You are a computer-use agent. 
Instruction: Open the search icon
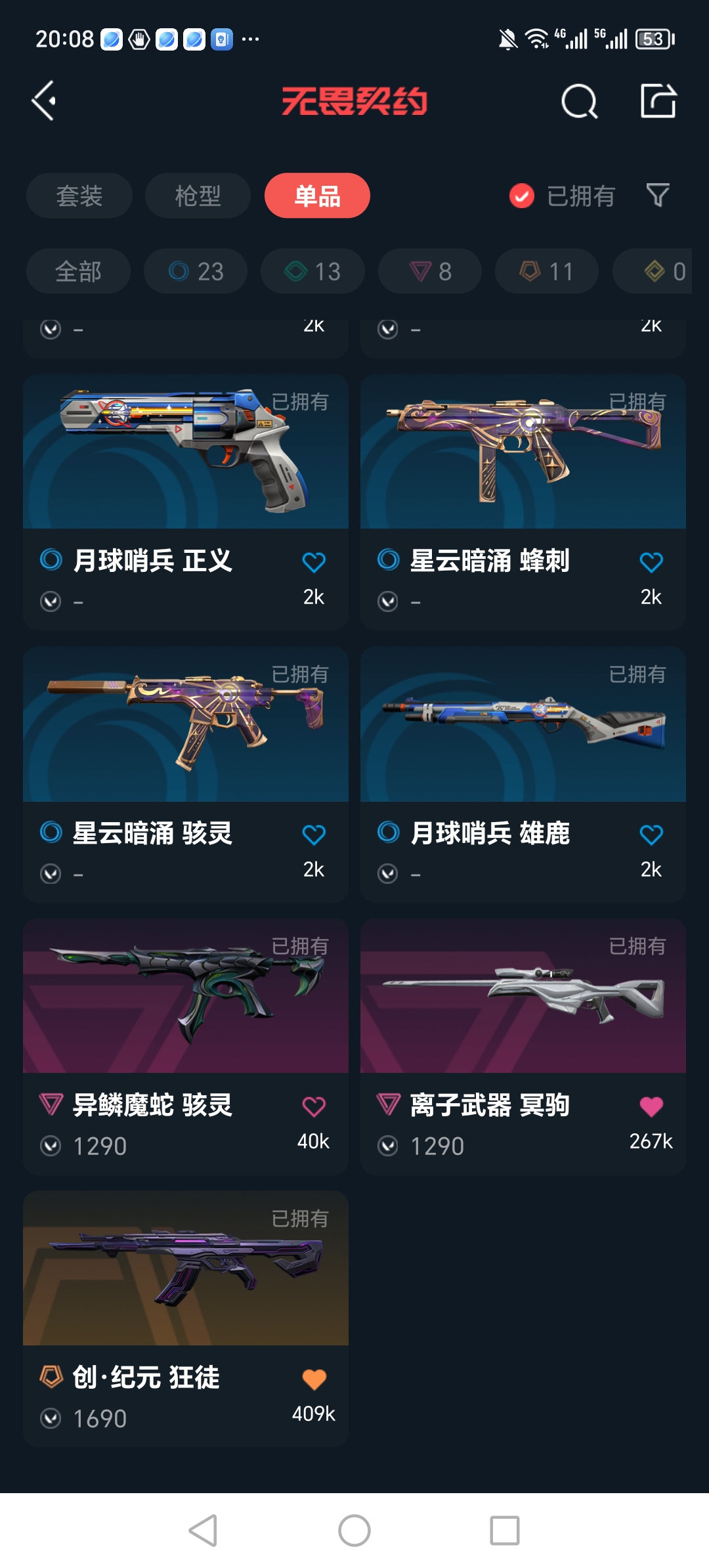pyautogui.click(x=579, y=101)
